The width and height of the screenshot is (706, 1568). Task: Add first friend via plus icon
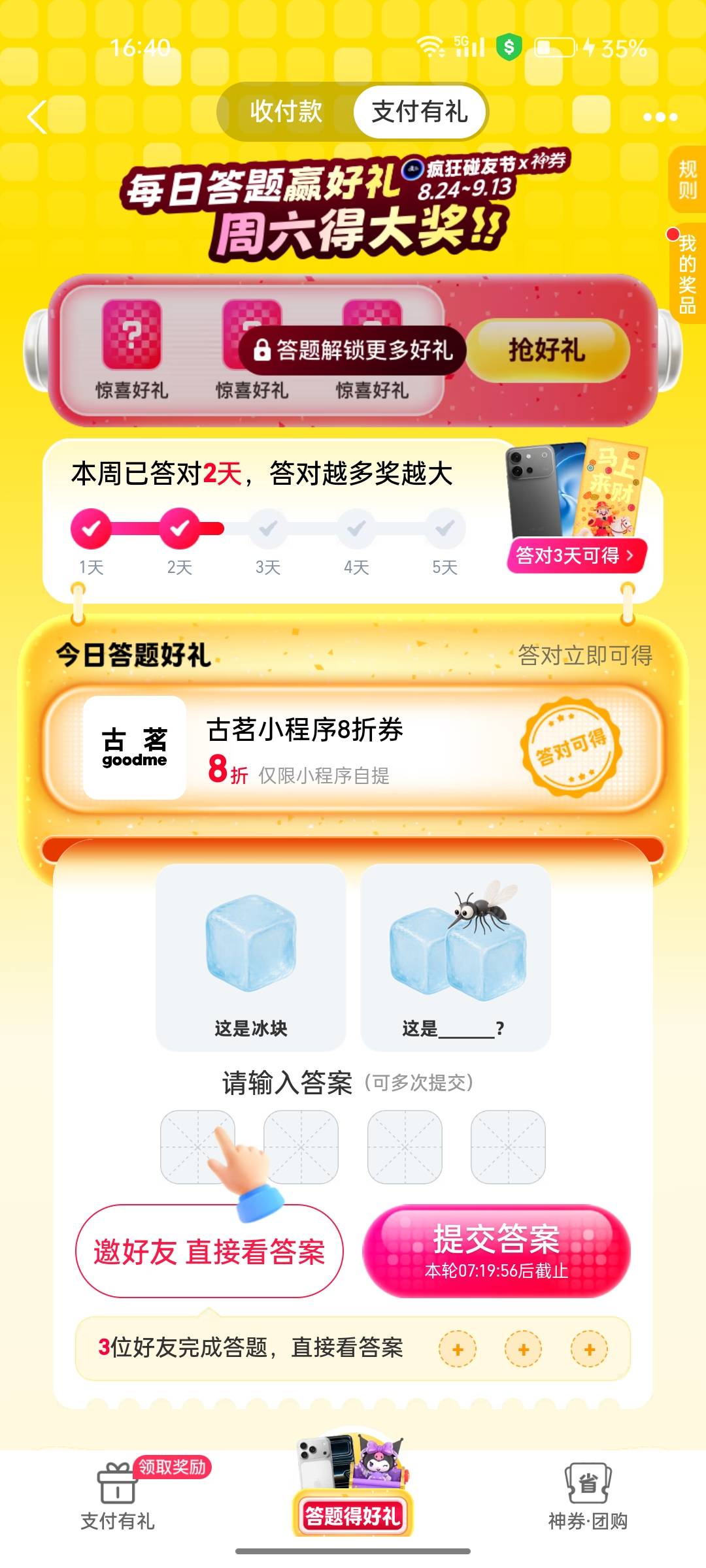tap(458, 1349)
